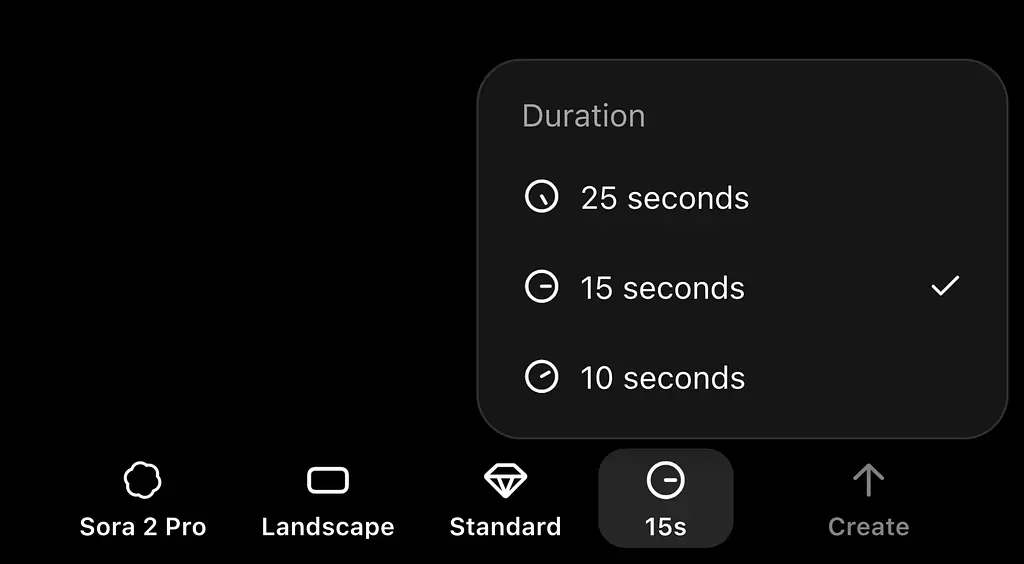1024x564 pixels.
Task: Close the 15s duration selector
Action: [x=665, y=499]
